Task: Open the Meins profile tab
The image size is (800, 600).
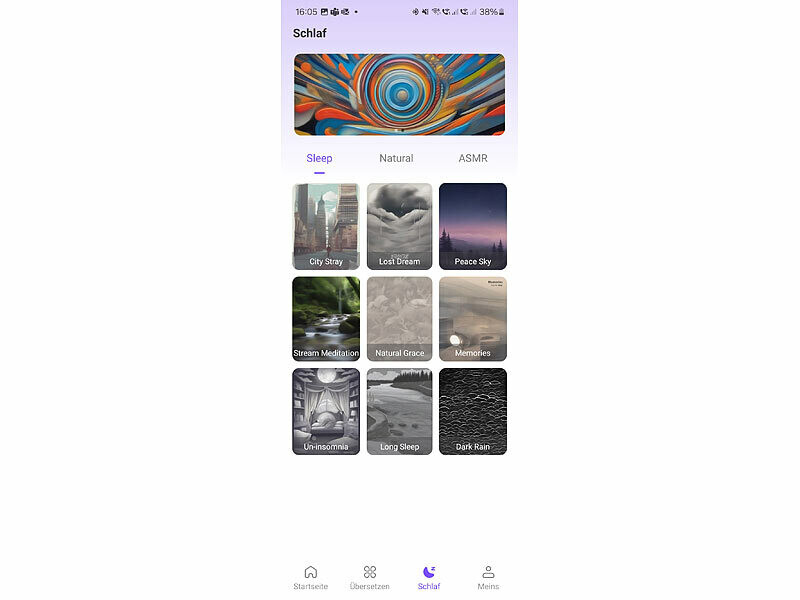Action: pyautogui.click(x=488, y=577)
